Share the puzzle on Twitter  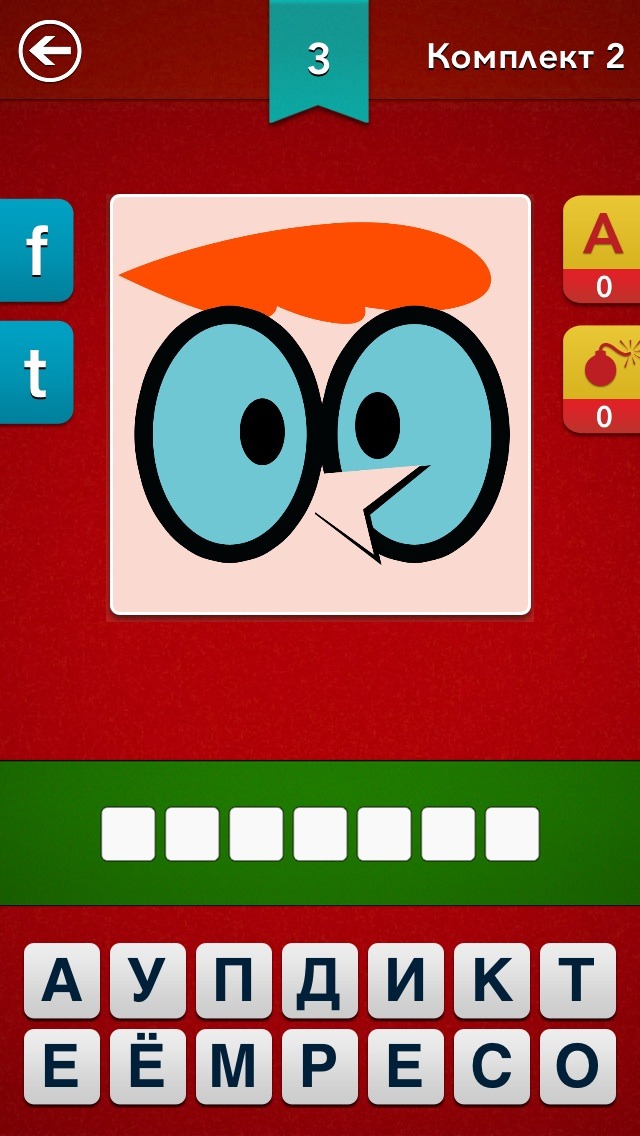click(36, 373)
